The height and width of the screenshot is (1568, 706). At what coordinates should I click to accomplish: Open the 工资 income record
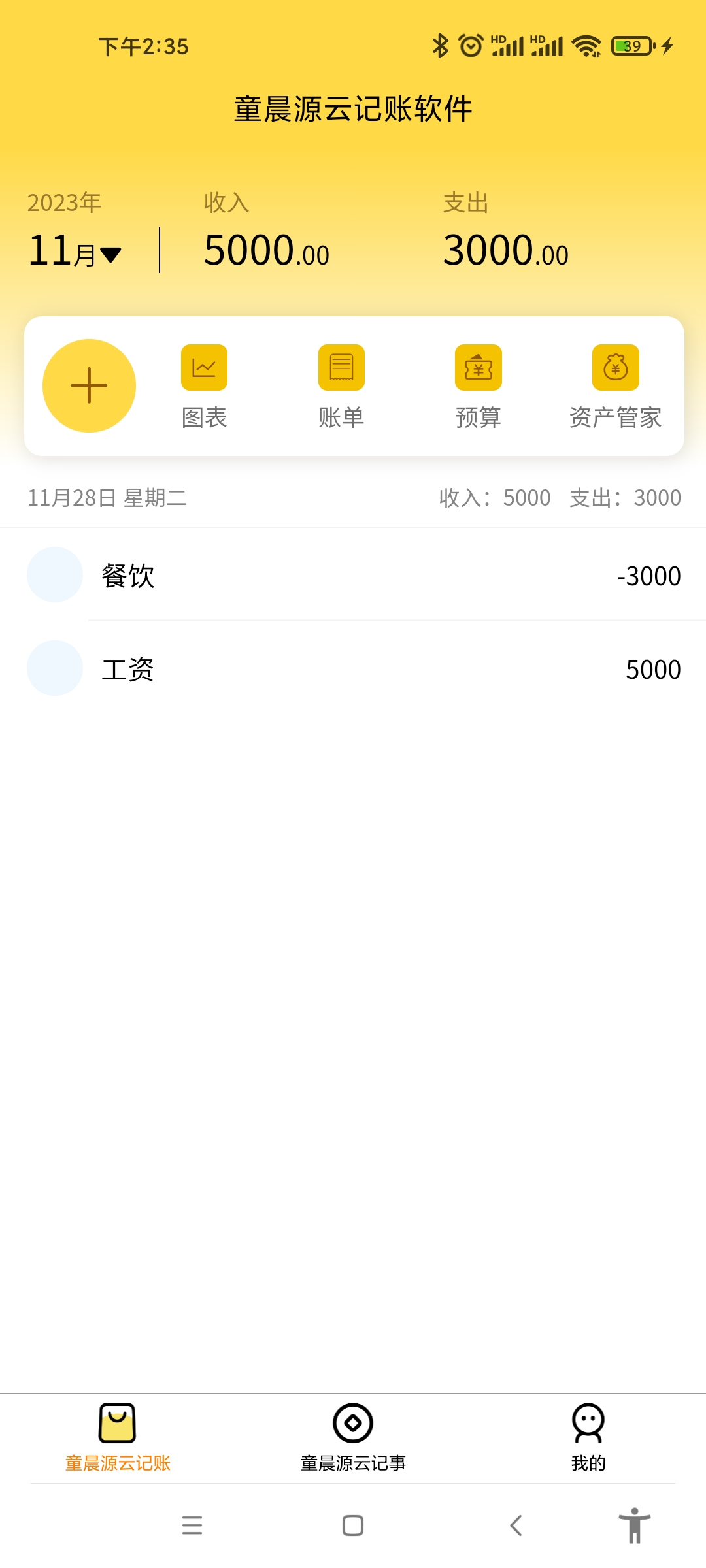(x=353, y=668)
